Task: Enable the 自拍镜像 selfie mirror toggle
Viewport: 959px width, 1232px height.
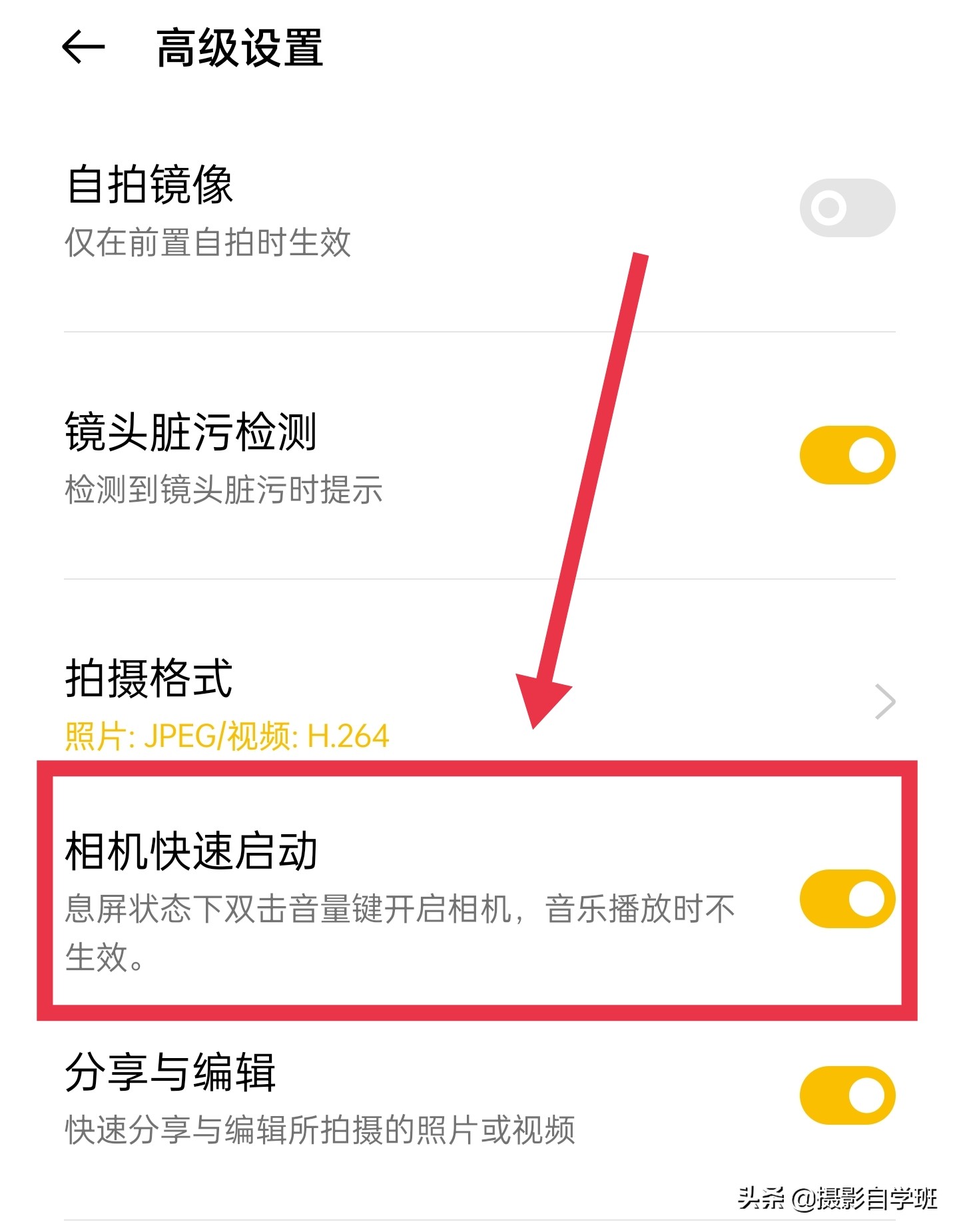Action: click(847, 208)
